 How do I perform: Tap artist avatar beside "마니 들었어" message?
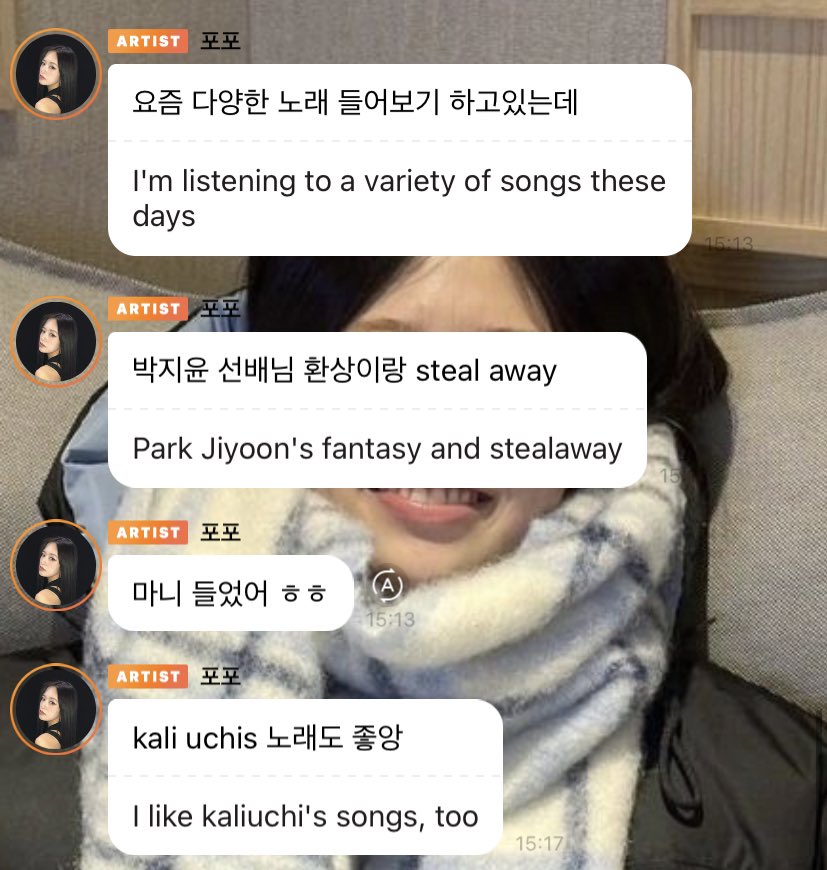[56, 566]
